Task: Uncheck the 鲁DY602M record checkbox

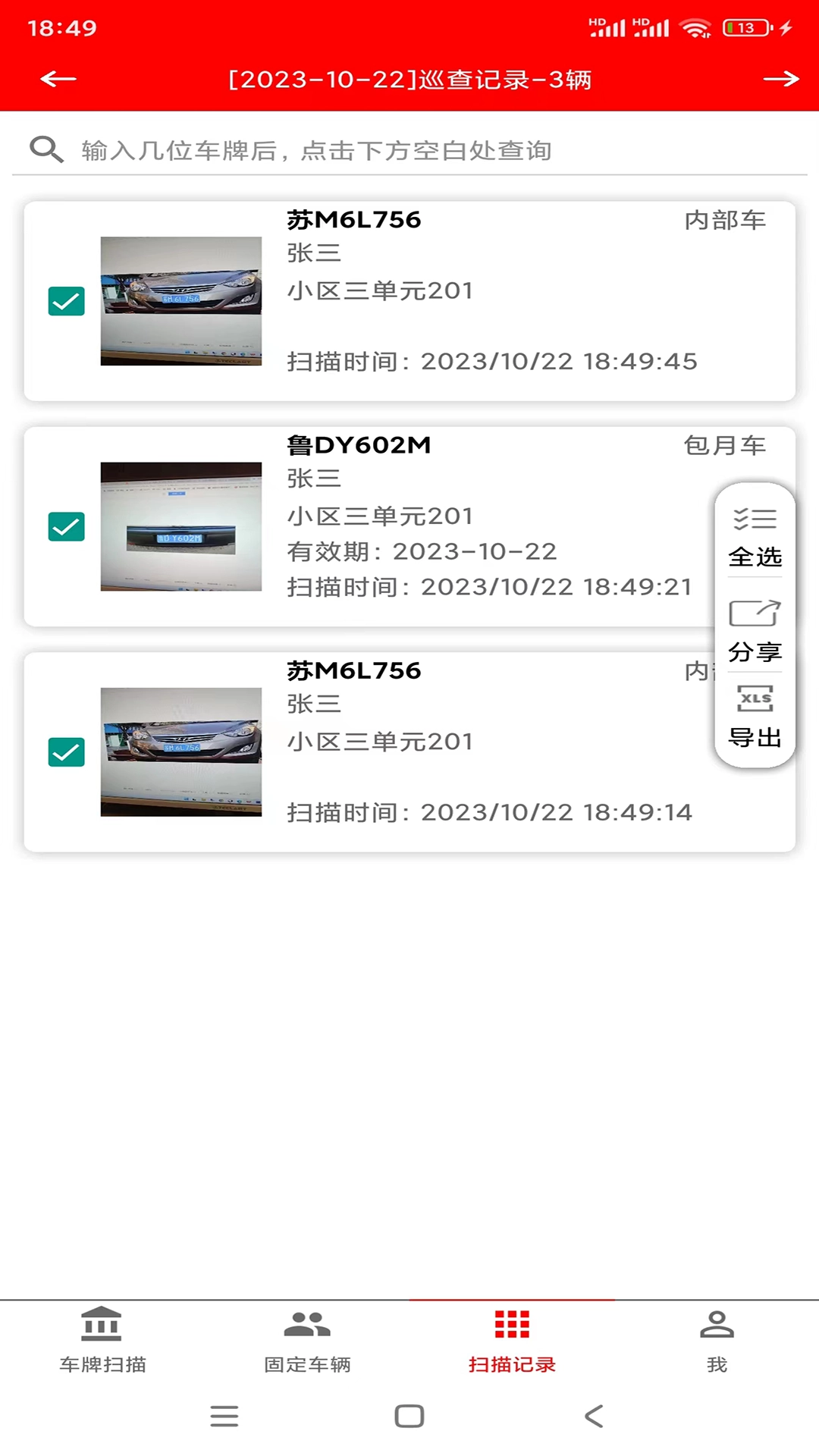Action: click(65, 526)
